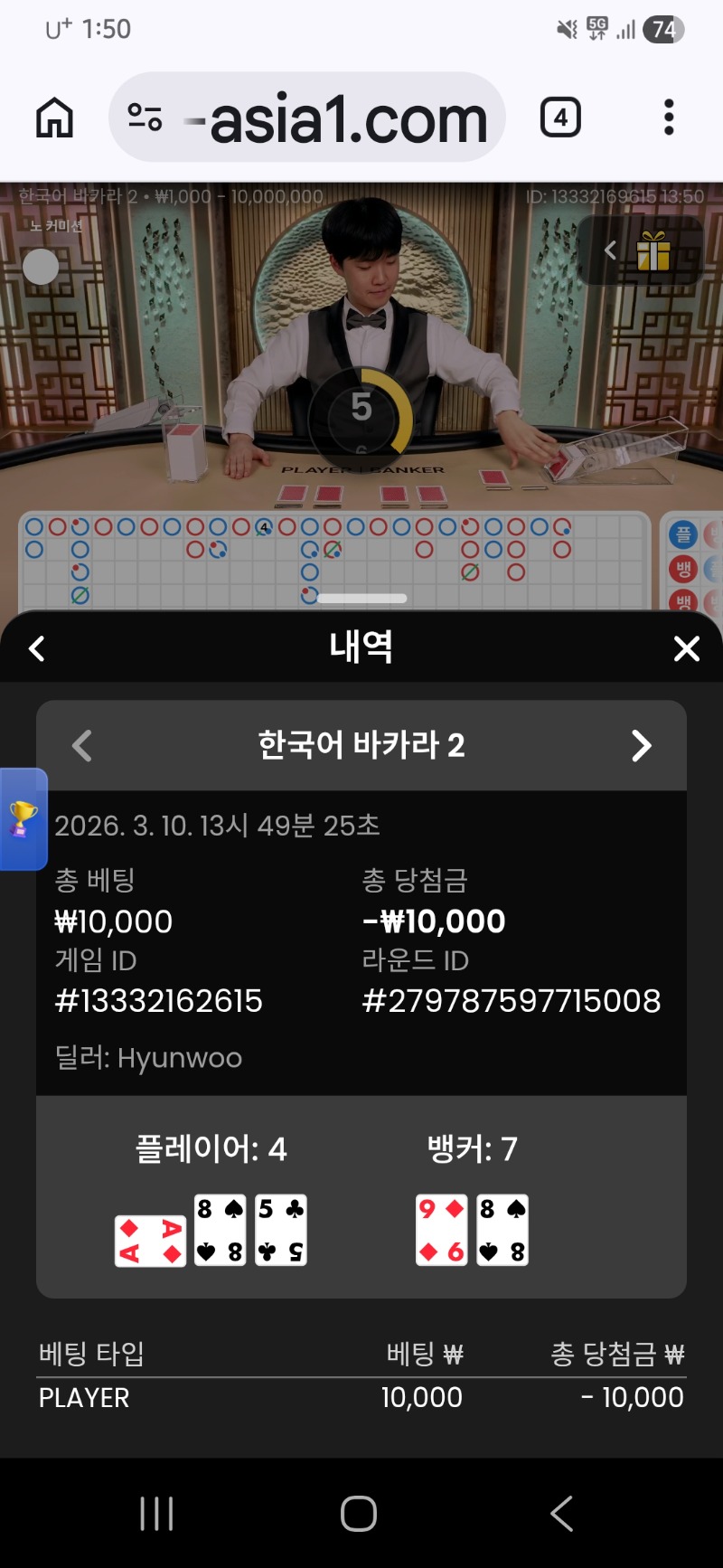The height and width of the screenshot is (1568, 723).
Task: Tap the system back button
Action: pyautogui.click(x=561, y=1513)
